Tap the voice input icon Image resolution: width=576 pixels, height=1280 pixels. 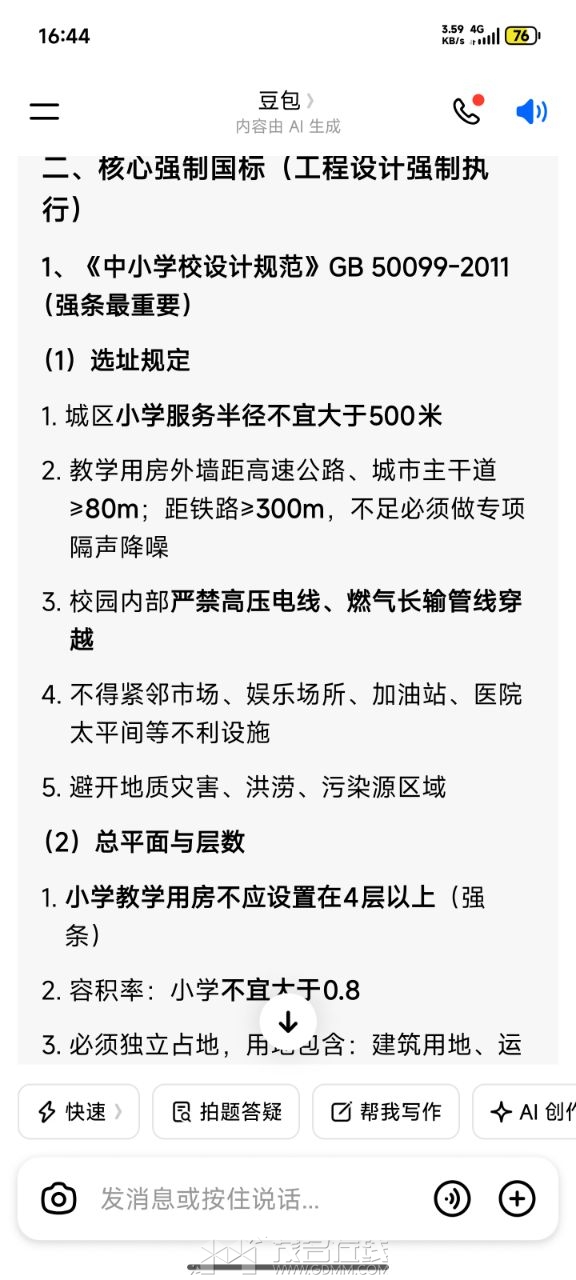pyautogui.click(x=452, y=1198)
